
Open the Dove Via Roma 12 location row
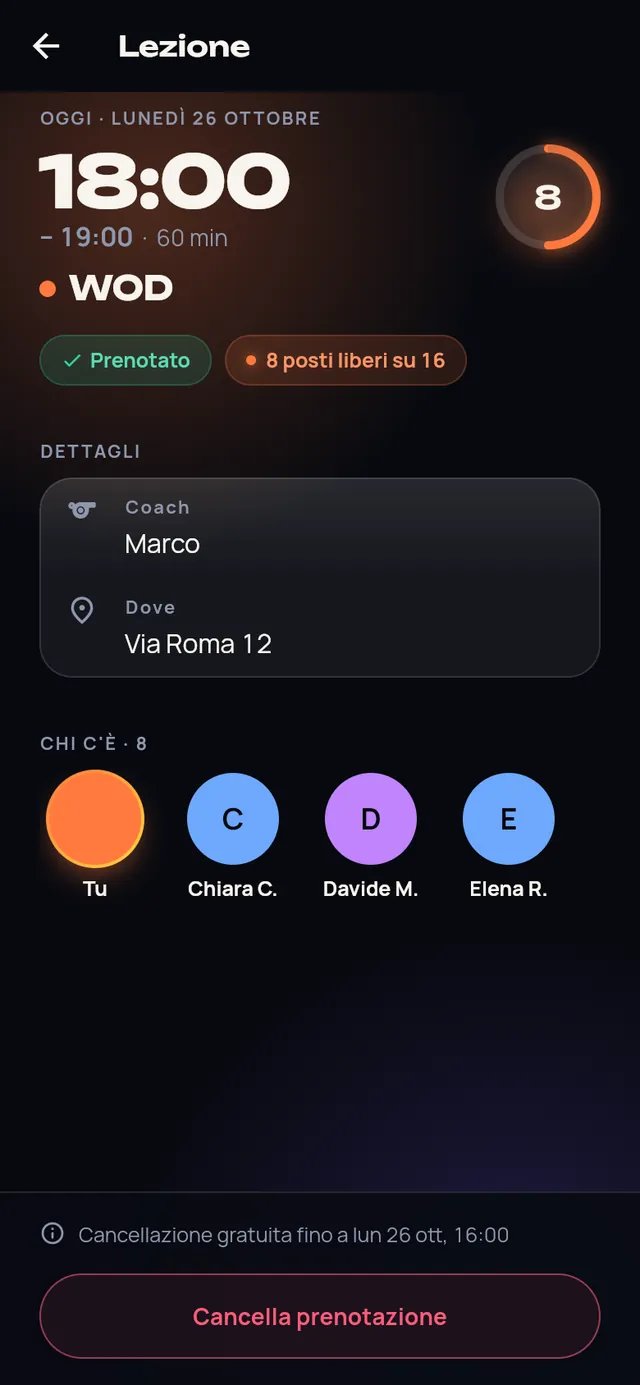tap(320, 628)
